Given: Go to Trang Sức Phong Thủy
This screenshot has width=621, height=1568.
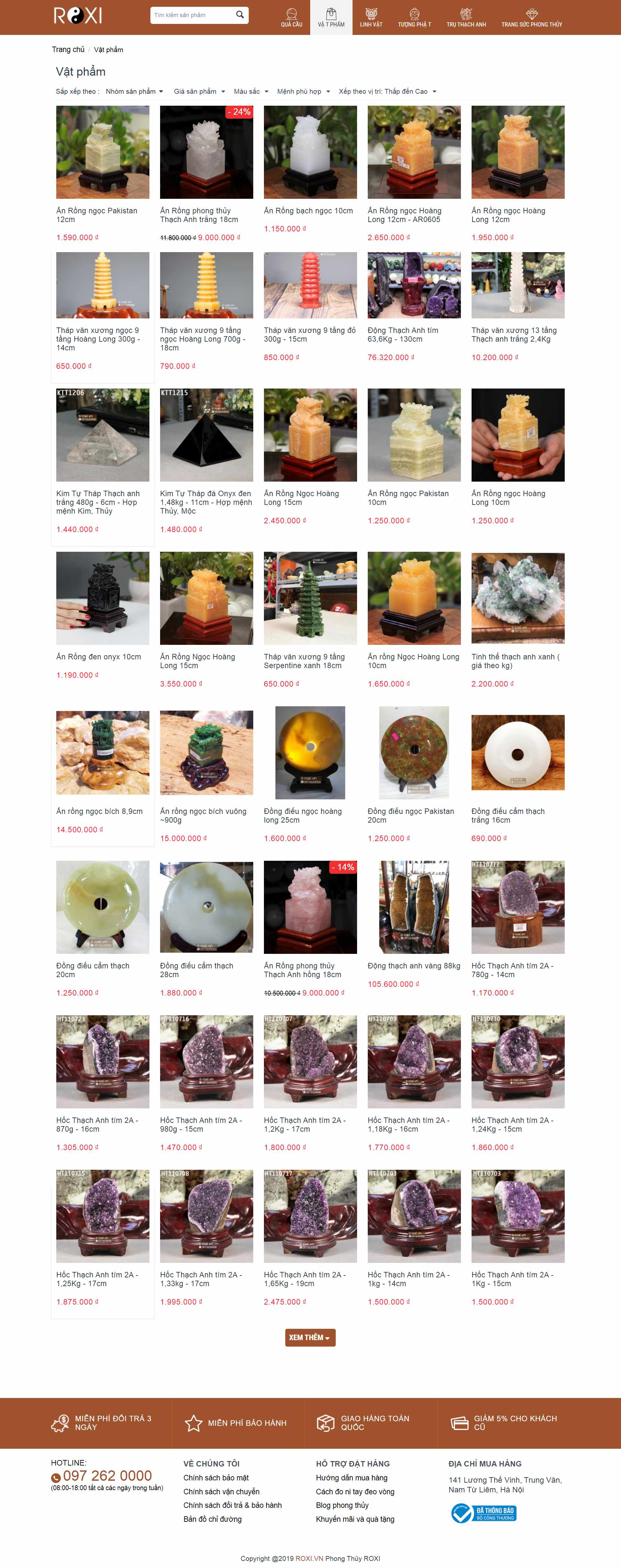Looking at the screenshot, I should pos(531,18).
